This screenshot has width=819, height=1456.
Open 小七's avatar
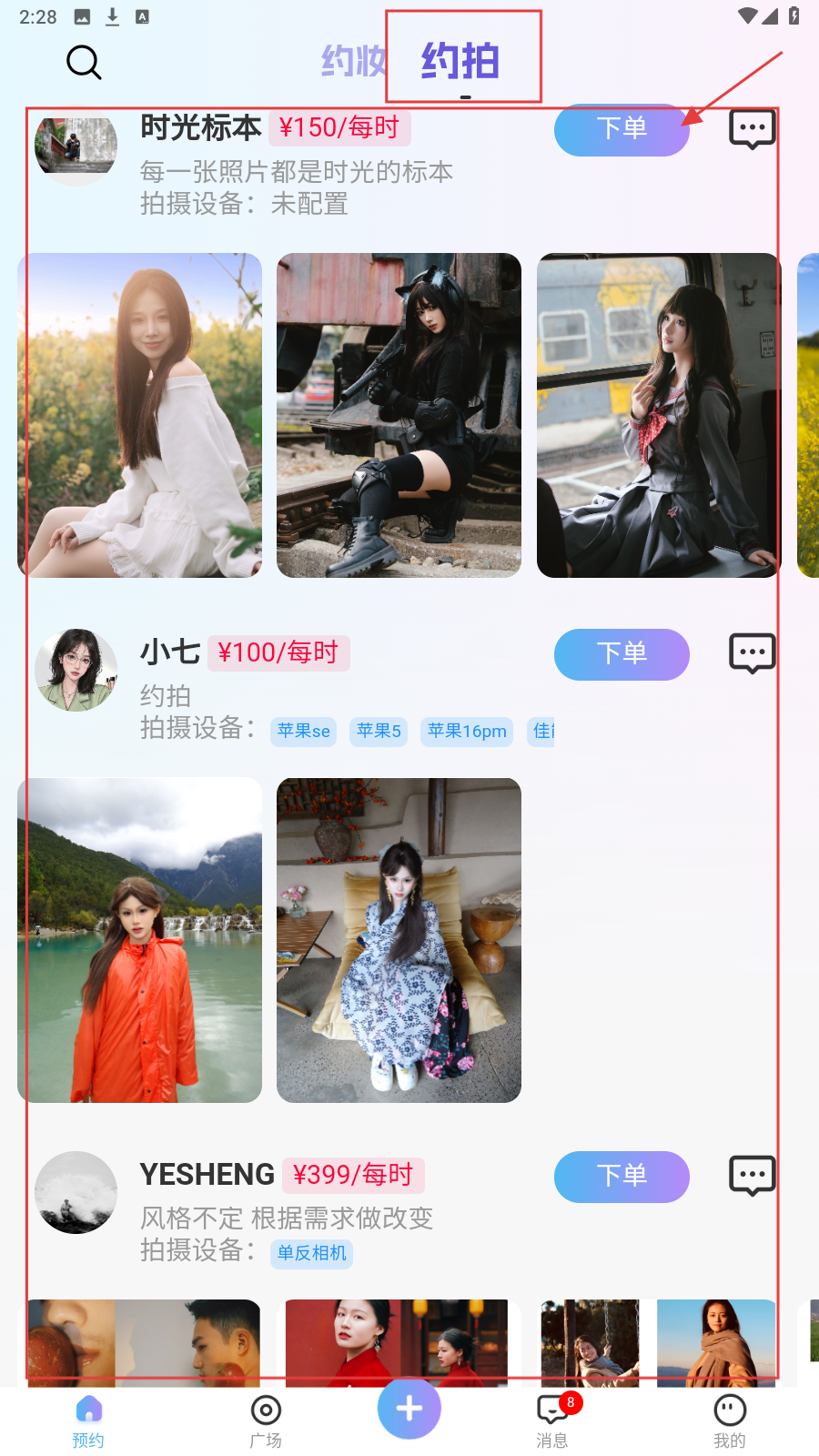76,670
